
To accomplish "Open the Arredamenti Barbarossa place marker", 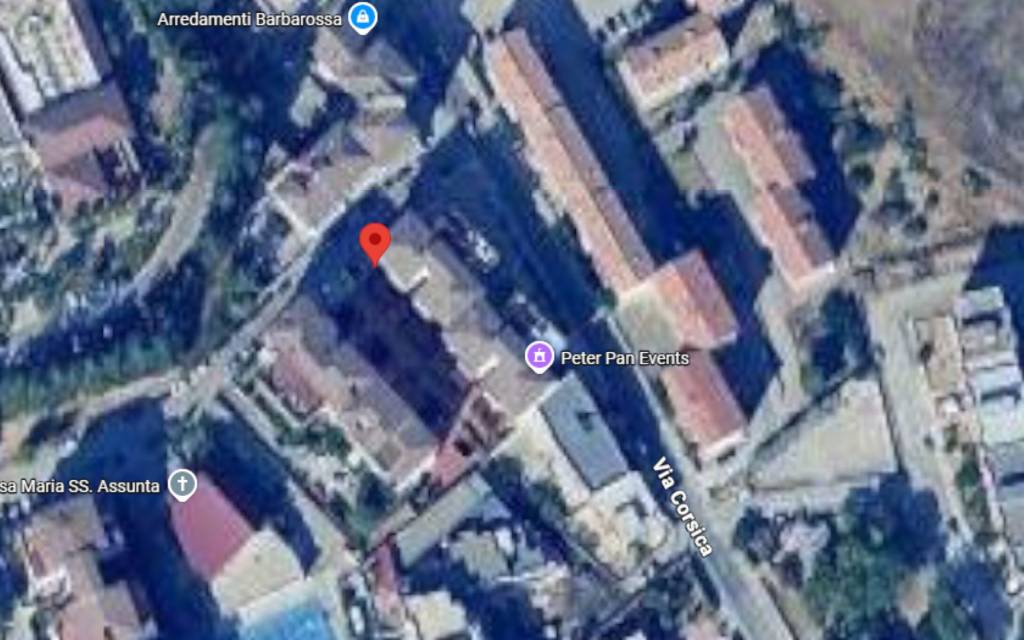I will [363, 18].
